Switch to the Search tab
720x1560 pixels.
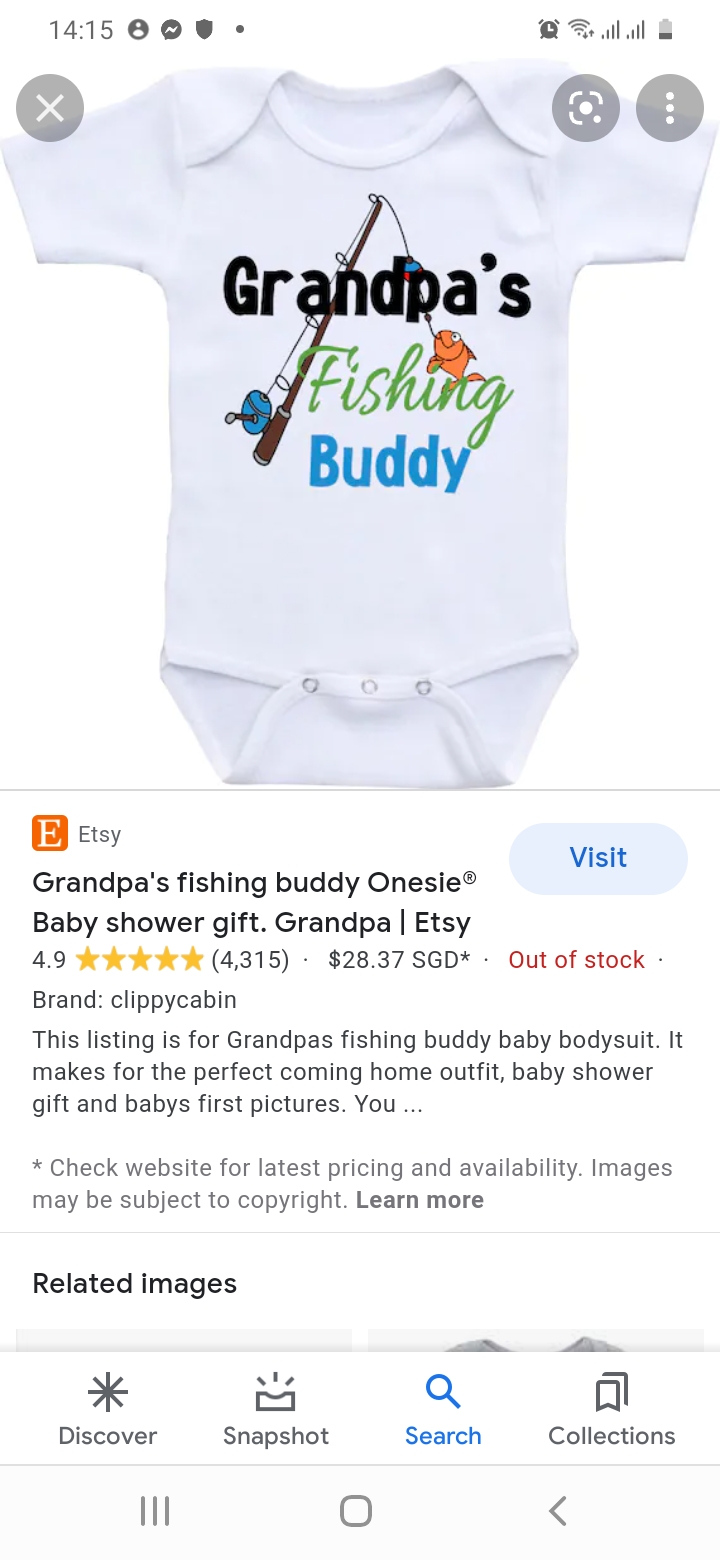pyautogui.click(x=443, y=1410)
